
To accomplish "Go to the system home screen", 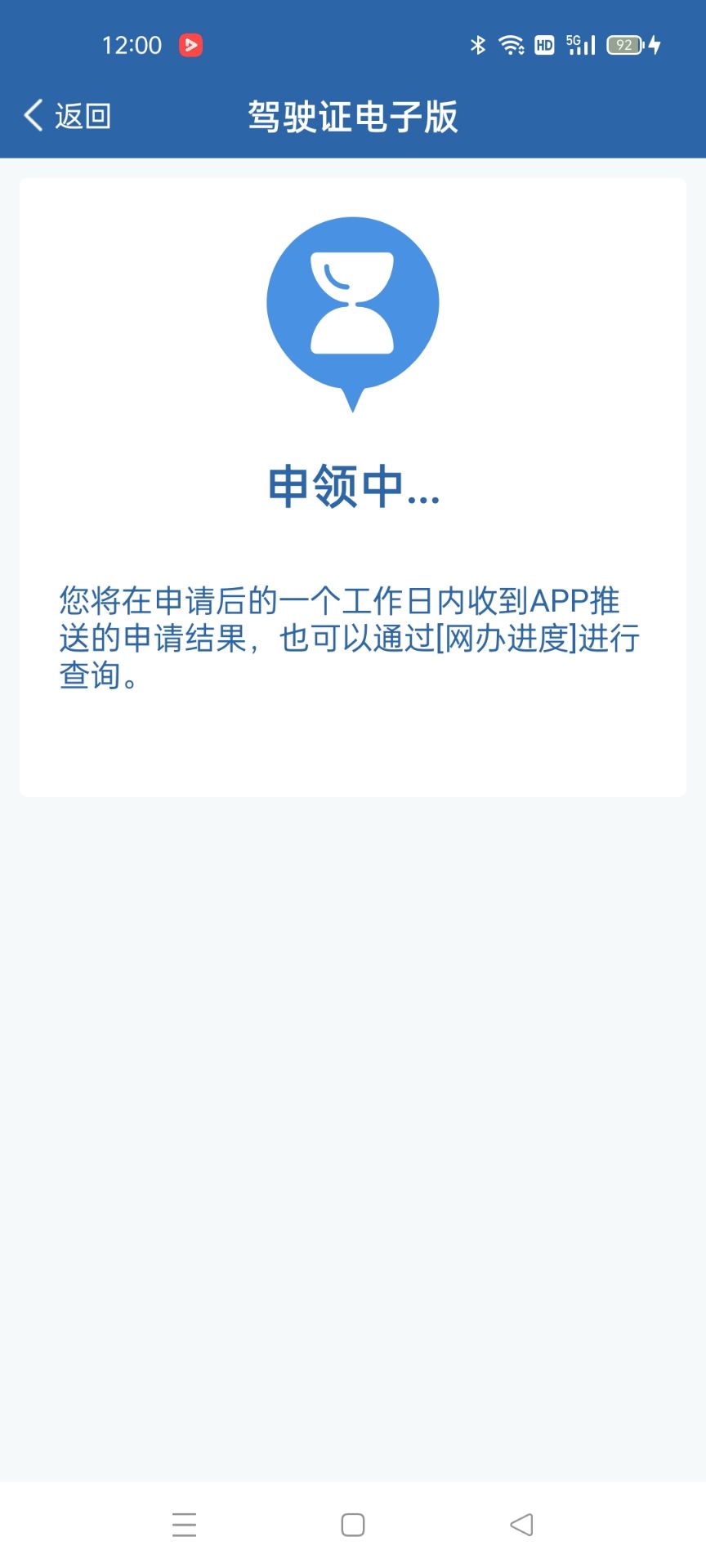I will pos(353,1524).
